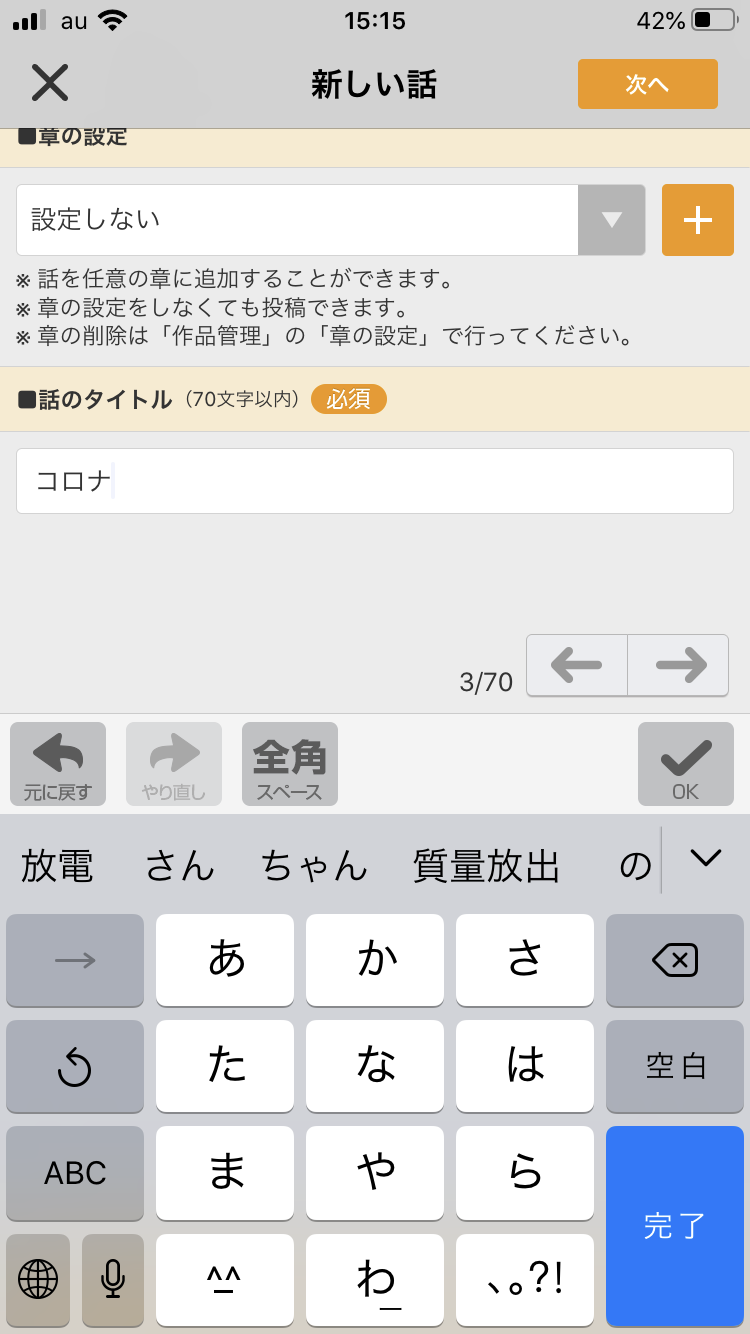The height and width of the screenshot is (1334, 750).
Task: Hit the blue 完了 key
Action: click(675, 1226)
